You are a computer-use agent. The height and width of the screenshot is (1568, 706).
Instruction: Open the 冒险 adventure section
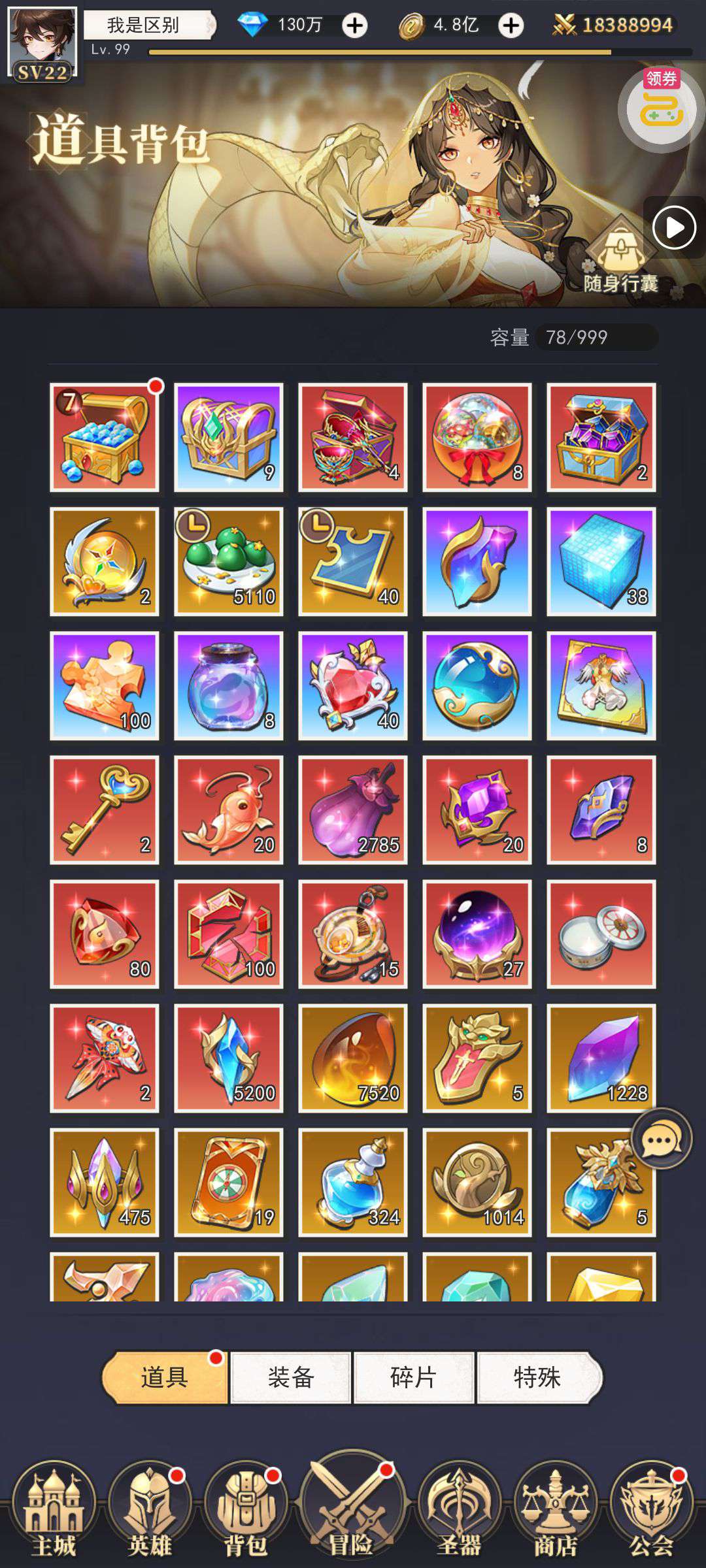click(352, 1505)
